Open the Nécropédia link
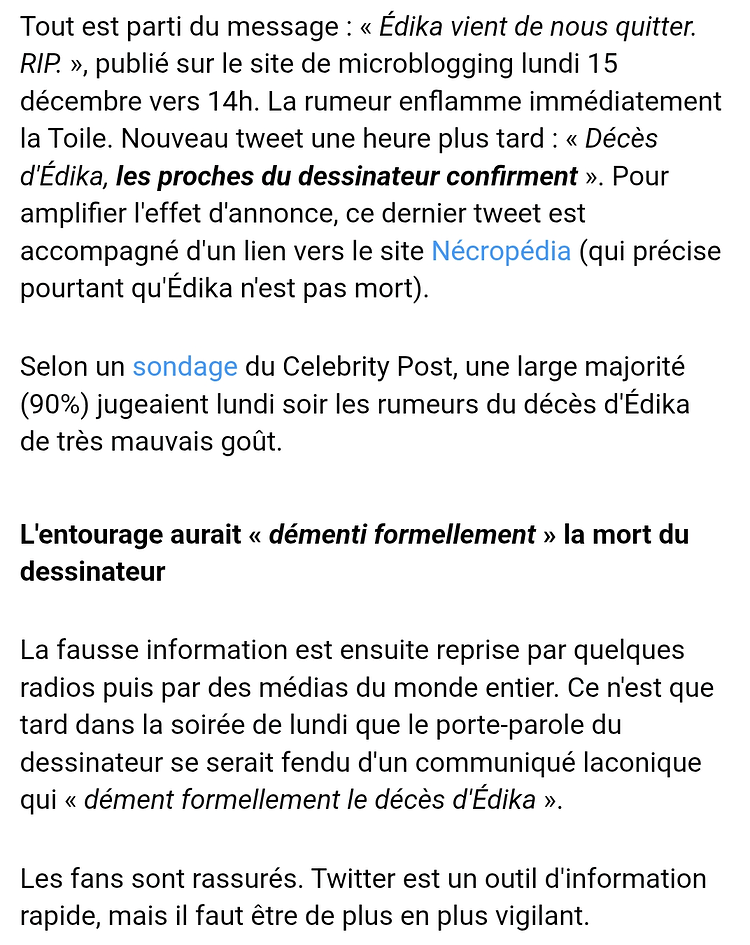Image resolution: width=750 pixels, height=945 pixels. (x=500, y=251)
